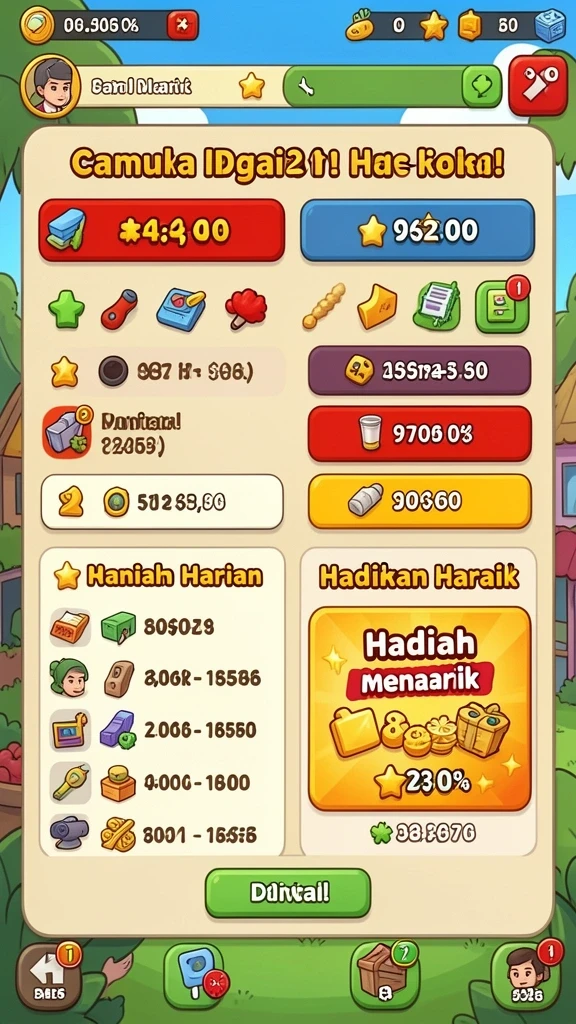Tap the red 9706 0% cup button
The width and height of the screenshot is (576, 1024).
coord(419,434)
